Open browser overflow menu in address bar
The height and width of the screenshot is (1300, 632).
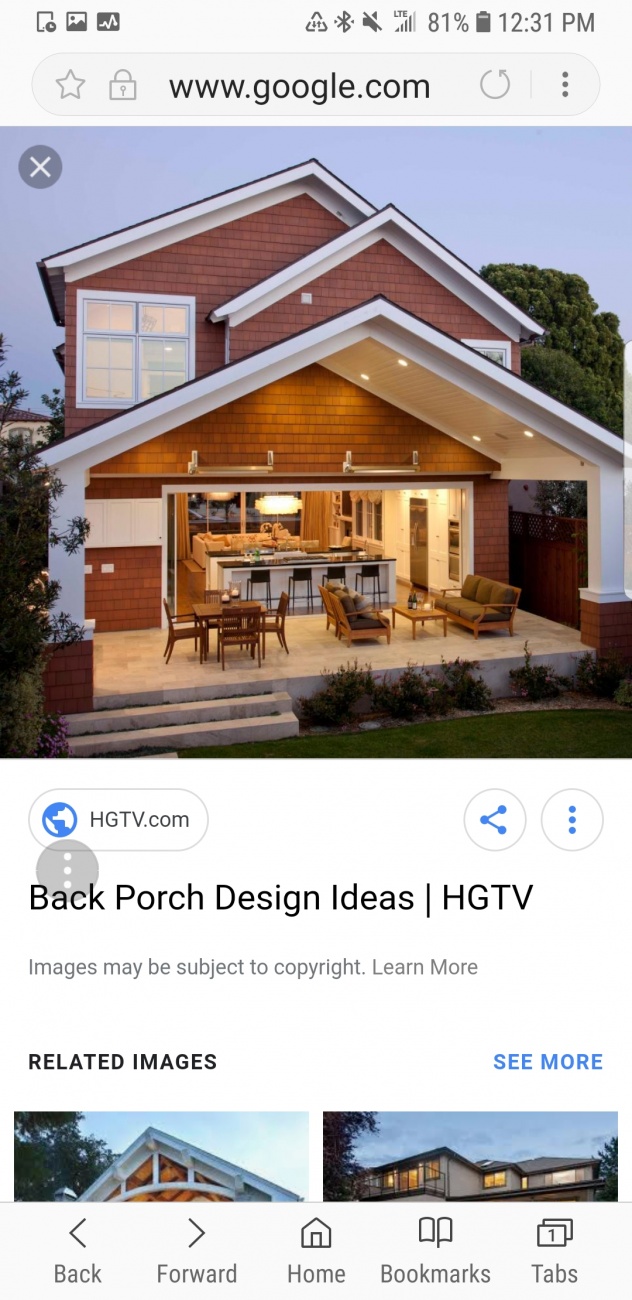click(x=565, y=85)
